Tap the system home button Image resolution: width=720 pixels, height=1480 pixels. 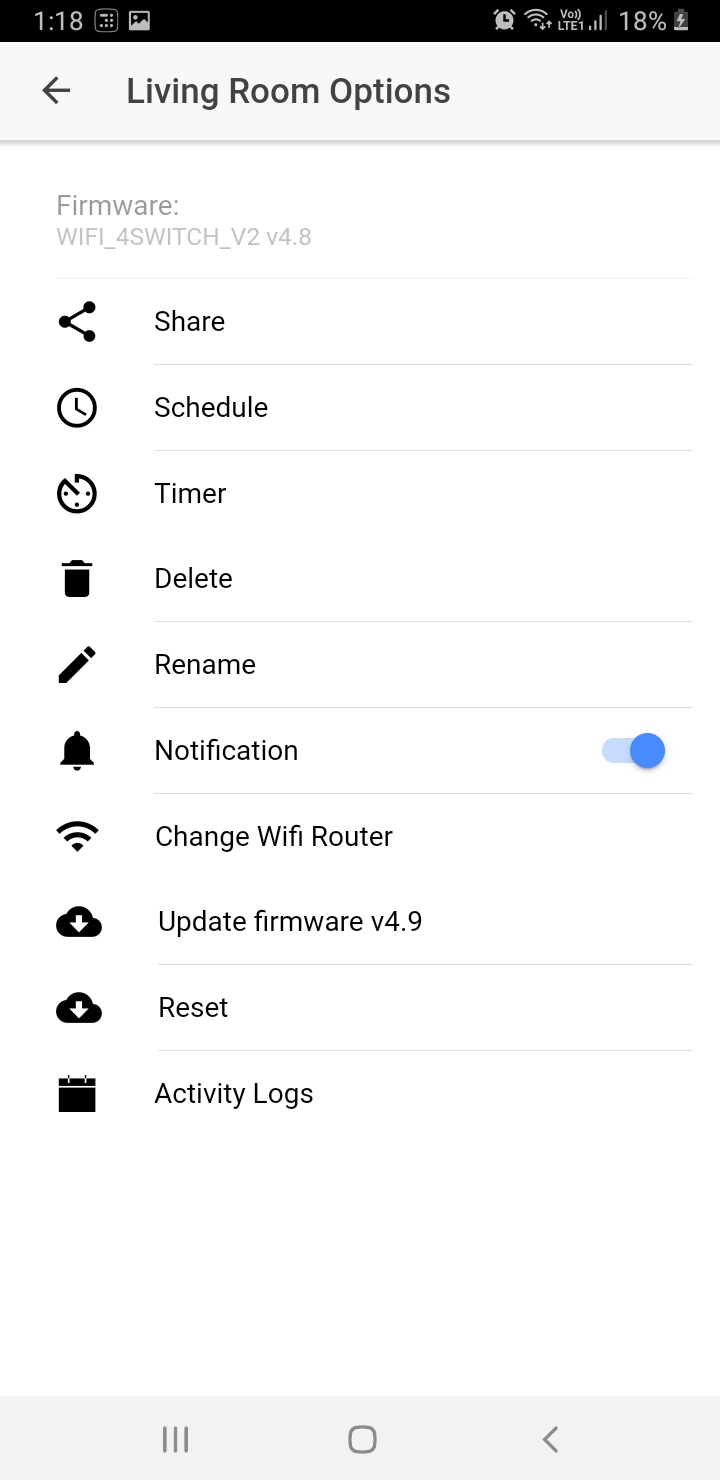click(361, 1439)
